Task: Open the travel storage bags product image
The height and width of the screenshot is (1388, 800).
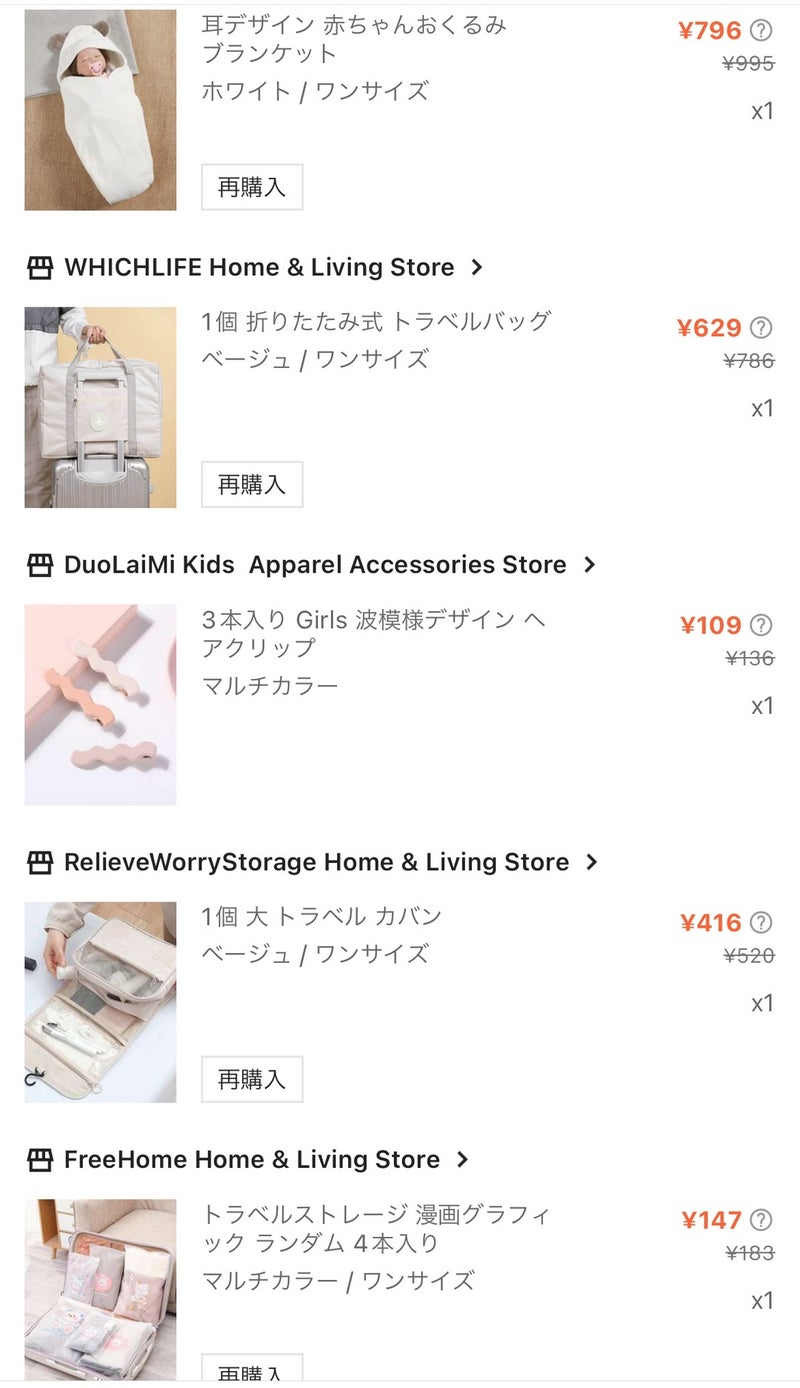Action: point(100,1290)
